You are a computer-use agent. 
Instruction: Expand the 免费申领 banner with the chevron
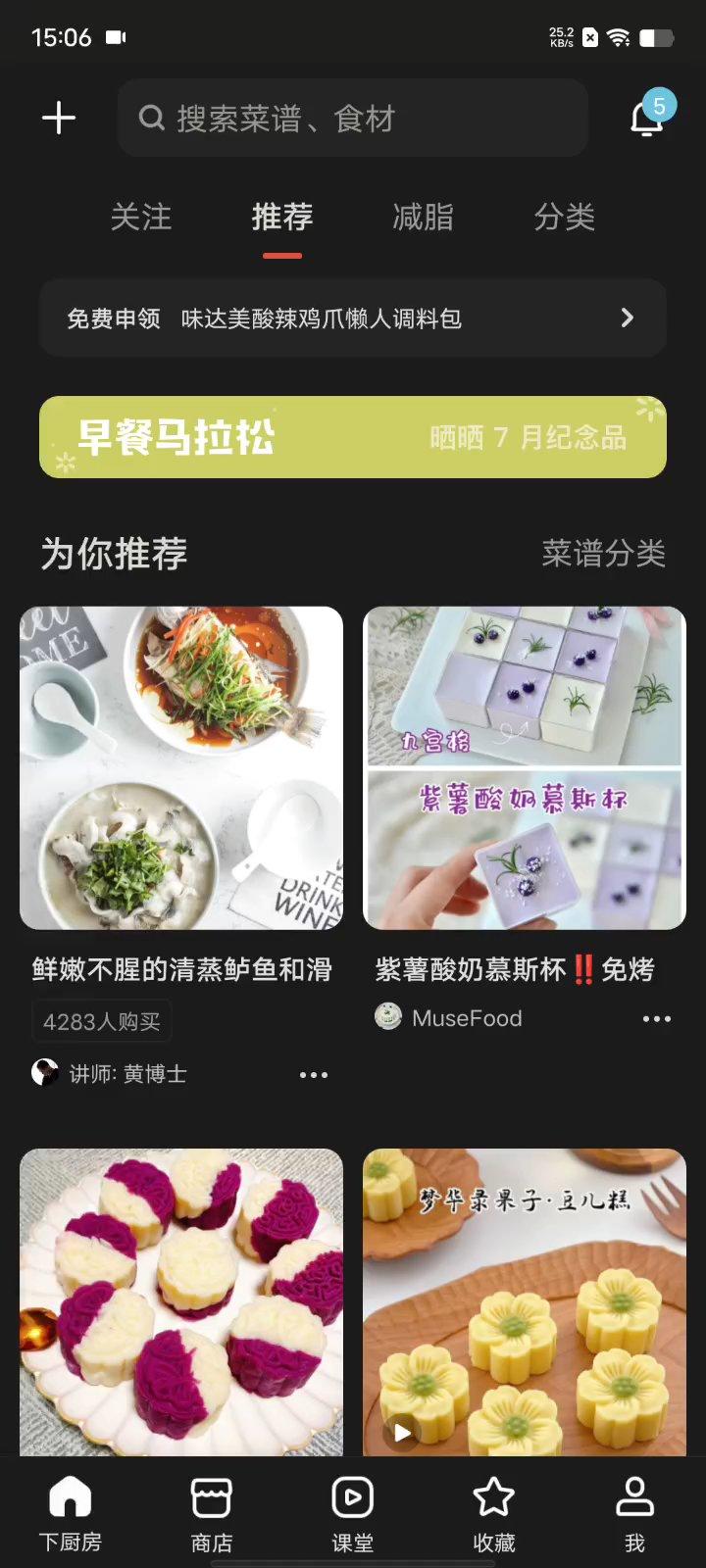pyautogui.click(x=627, y=318)
